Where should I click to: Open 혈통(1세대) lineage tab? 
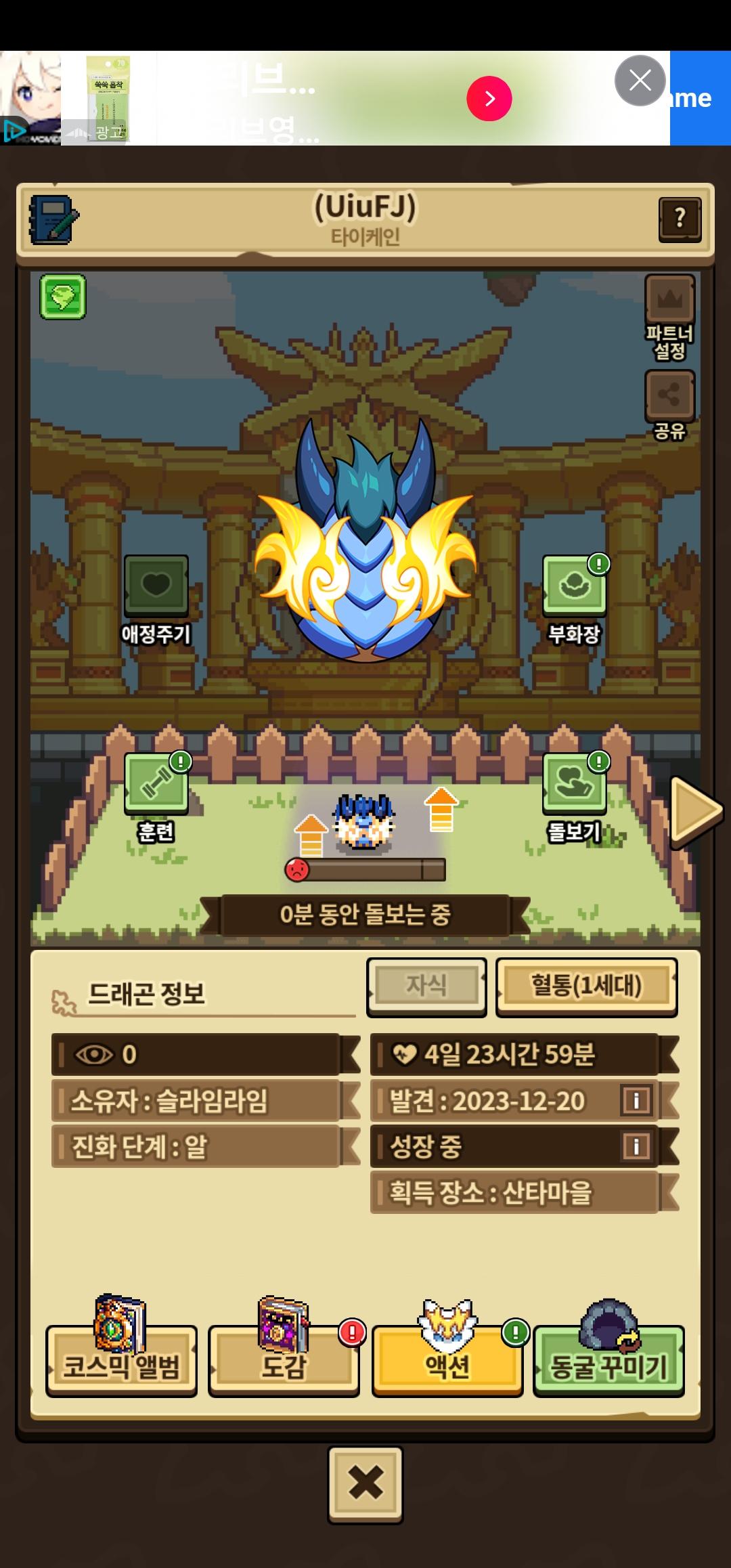pyautogui.click(x=586, y=986)
